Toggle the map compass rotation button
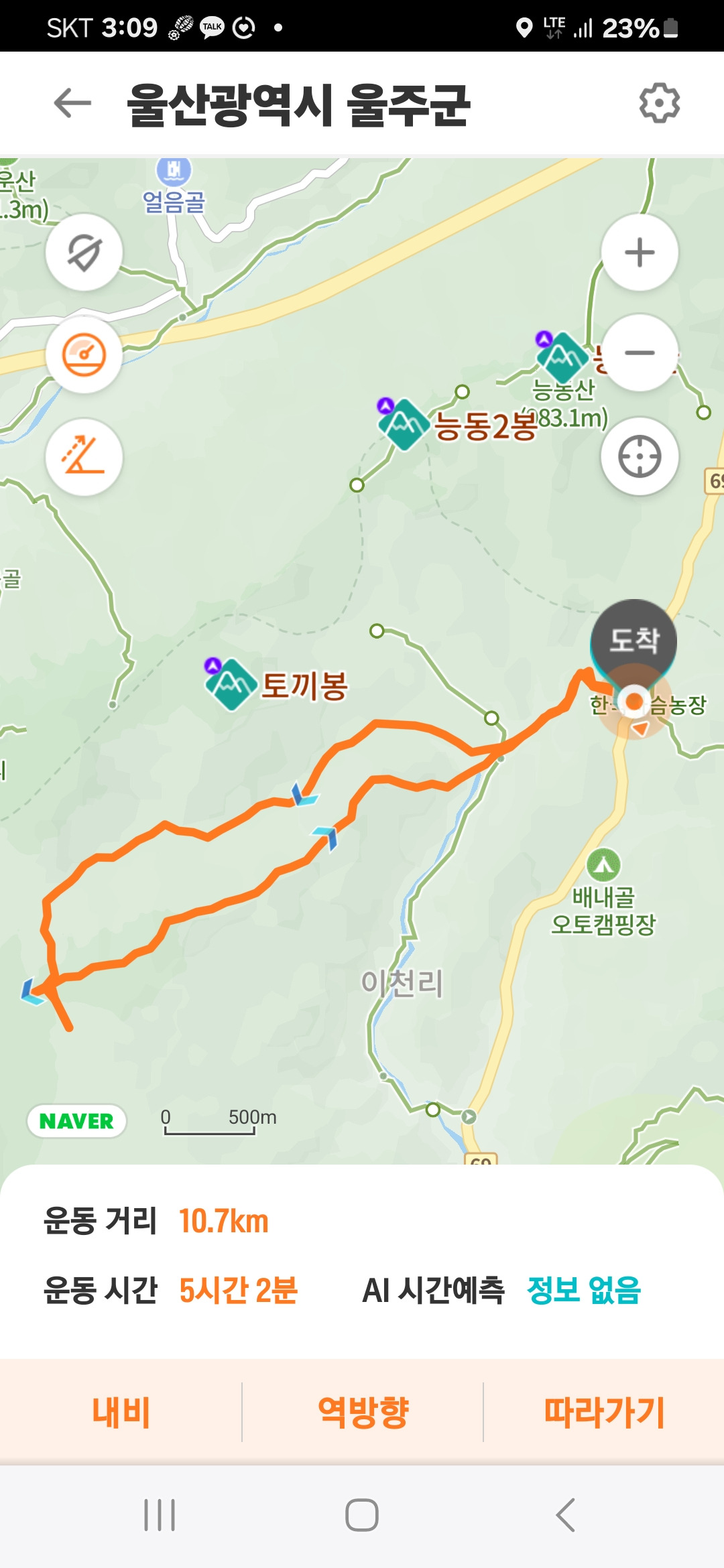This screenshot has width=724, height=1568. [84, 253]
